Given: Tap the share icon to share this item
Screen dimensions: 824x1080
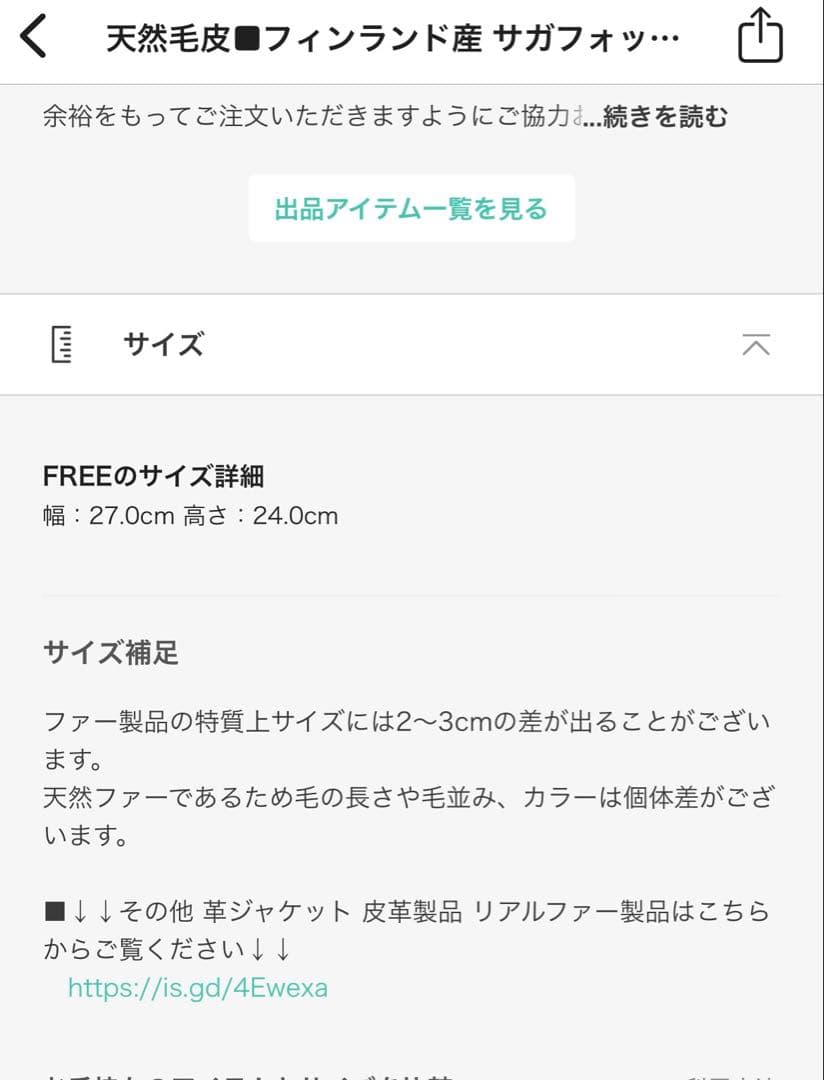Looking at the screenshot, I should 761,33.
